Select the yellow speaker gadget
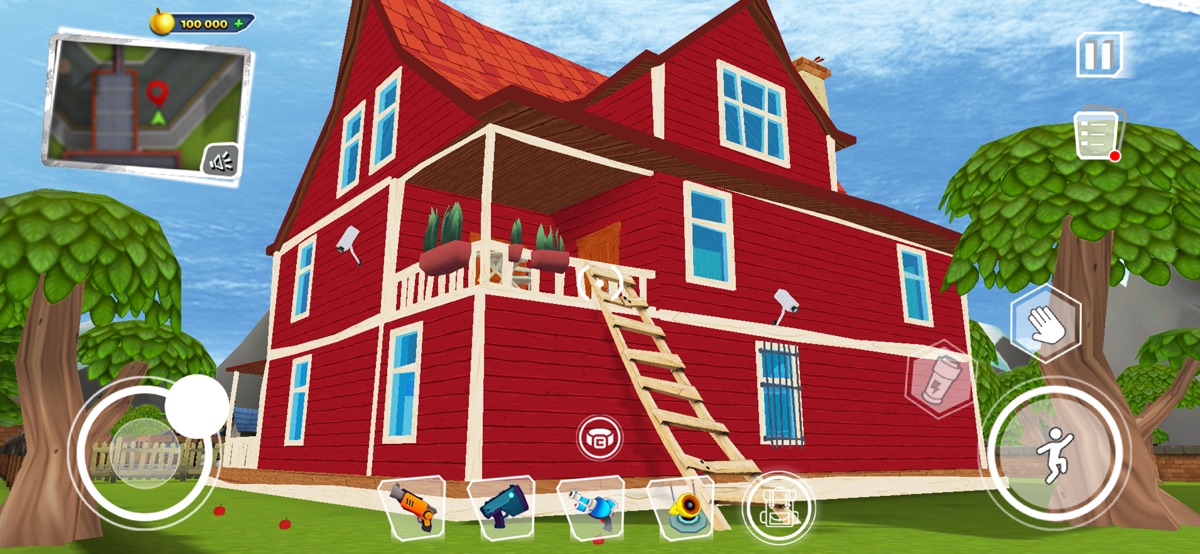This screenshot has width=1200, height=554. click(679, 507)
